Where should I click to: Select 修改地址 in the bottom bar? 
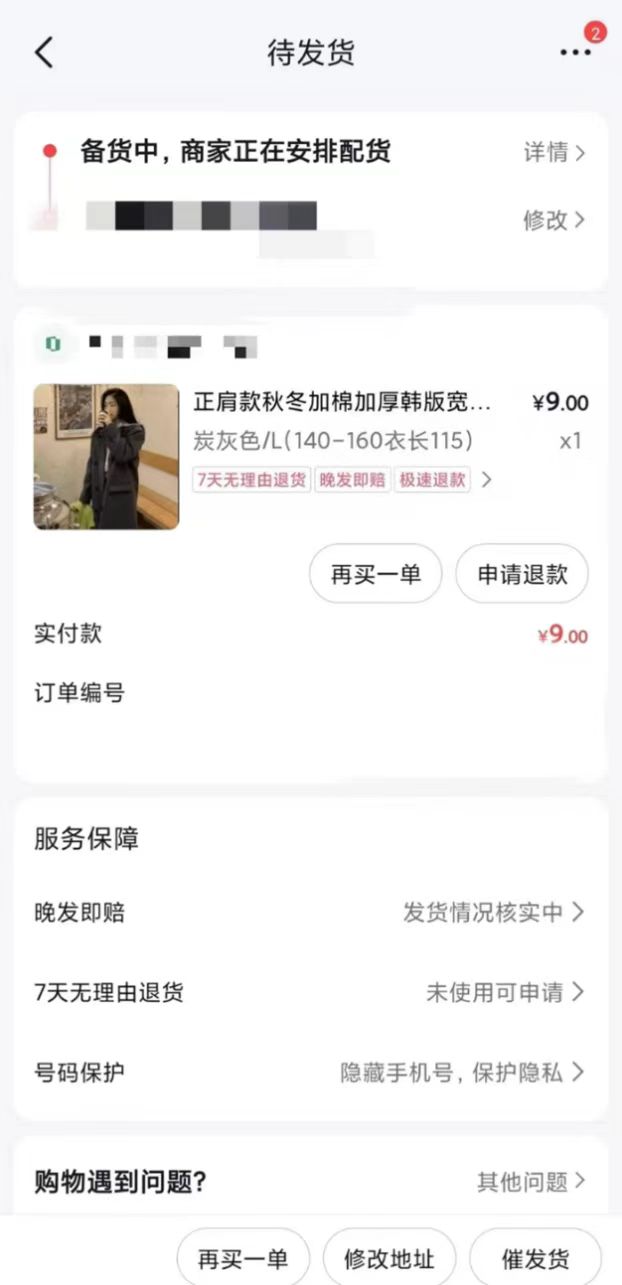tap(389, 1258)
